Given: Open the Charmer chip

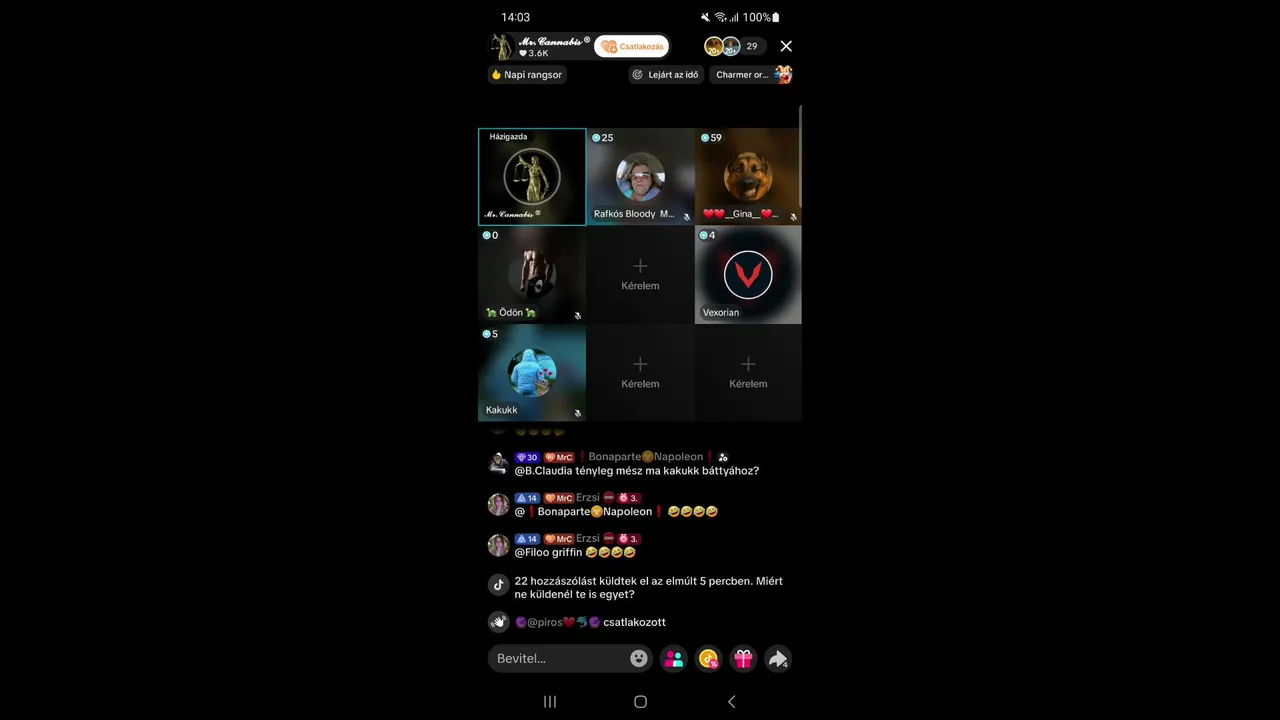Looking at the screenshot, I should coord(753,75).
